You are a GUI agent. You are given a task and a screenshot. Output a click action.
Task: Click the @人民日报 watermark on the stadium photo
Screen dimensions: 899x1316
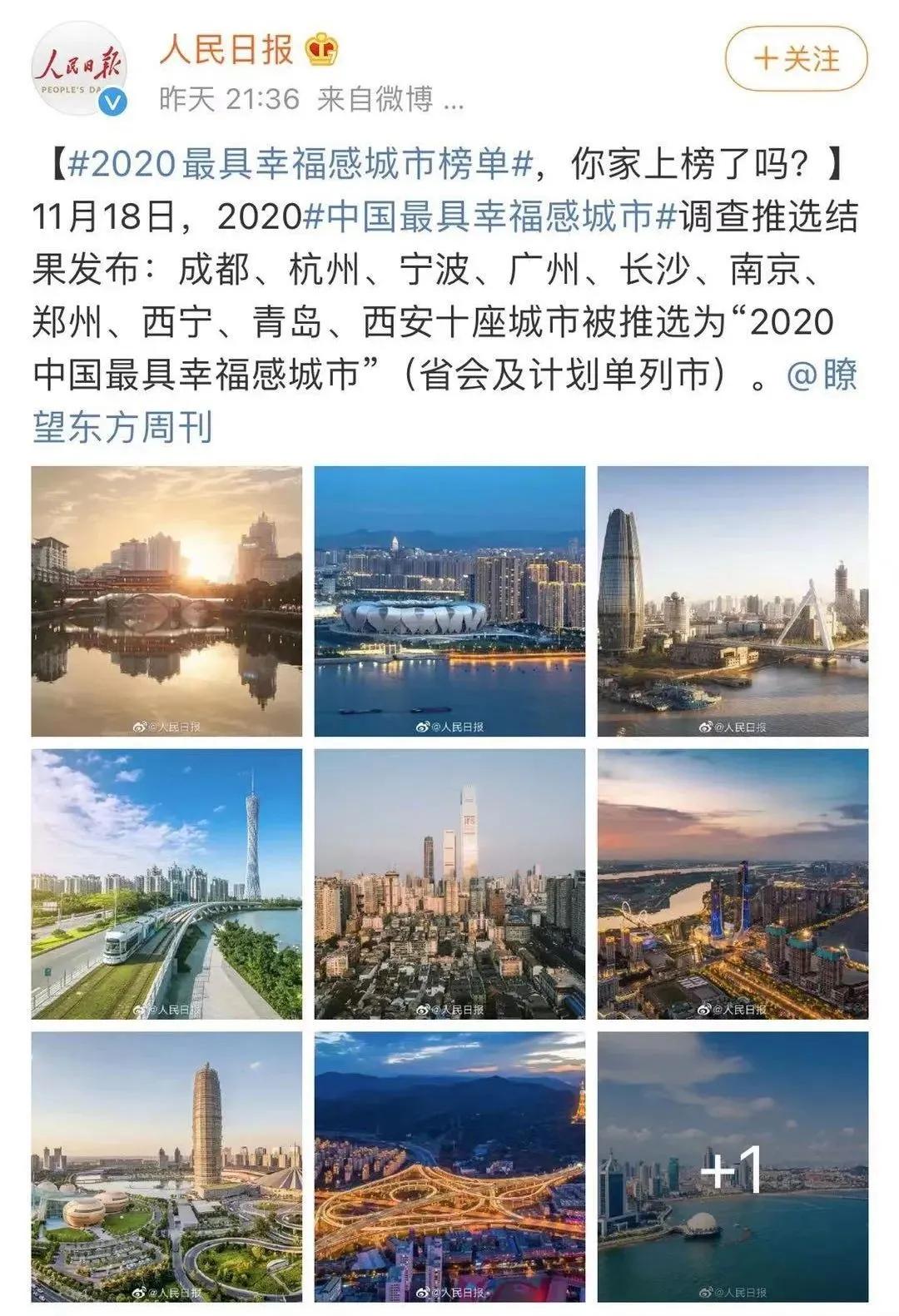[453, 726]
